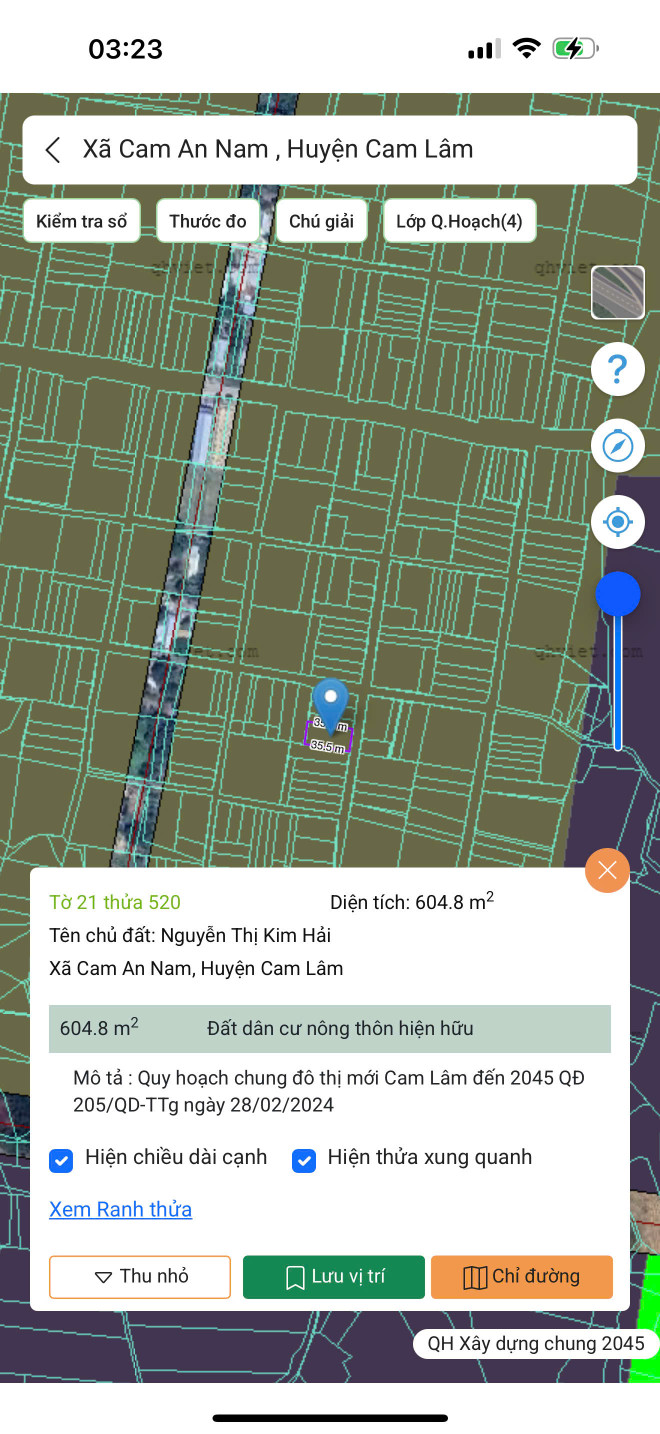
Task: Uncheck Hiện thửa xung quanh
Action: [304, 1160]
